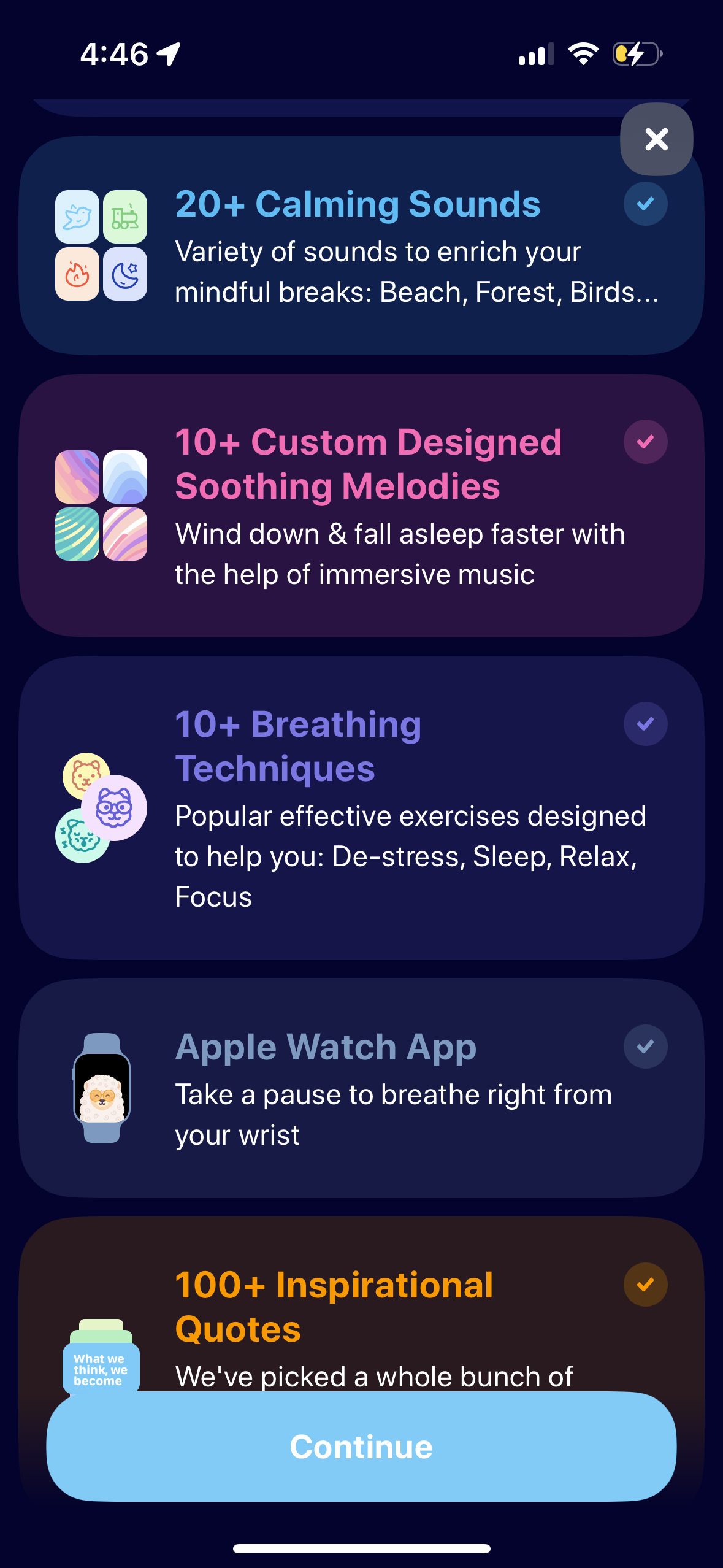Uncheck the Soothing Melodies feature
The width and height of the screenshot is (723, 1568).
[x=644, y=441]
